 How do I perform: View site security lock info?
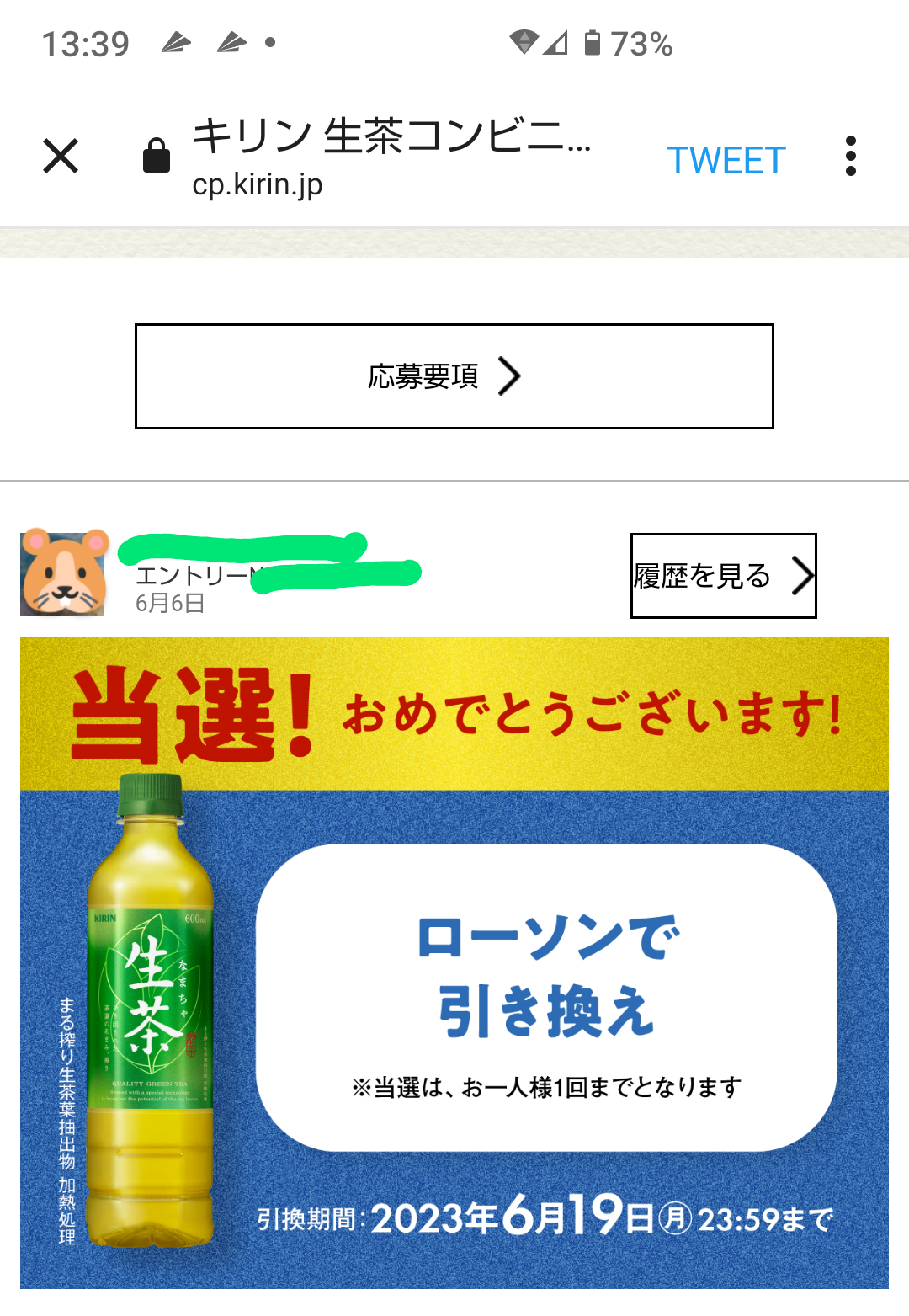click(157, 157)
